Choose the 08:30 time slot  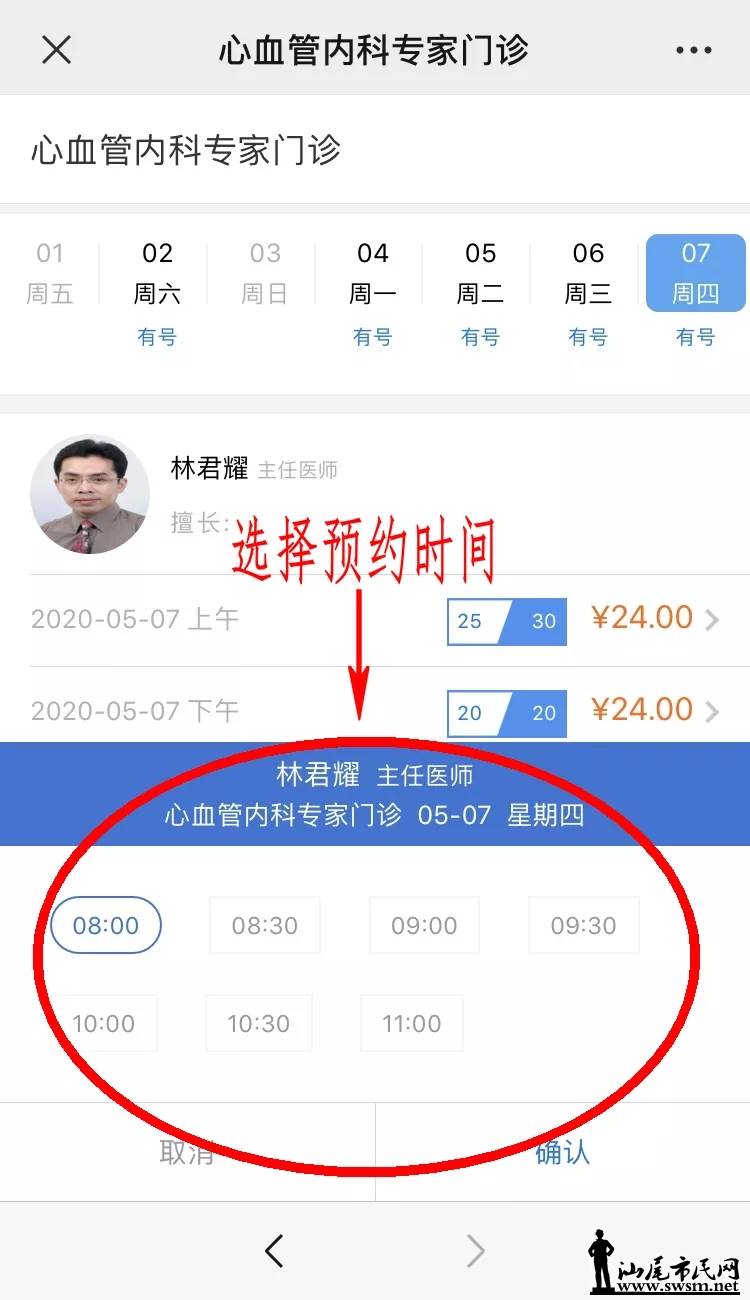pyautogui.click(x=265, y=925)
